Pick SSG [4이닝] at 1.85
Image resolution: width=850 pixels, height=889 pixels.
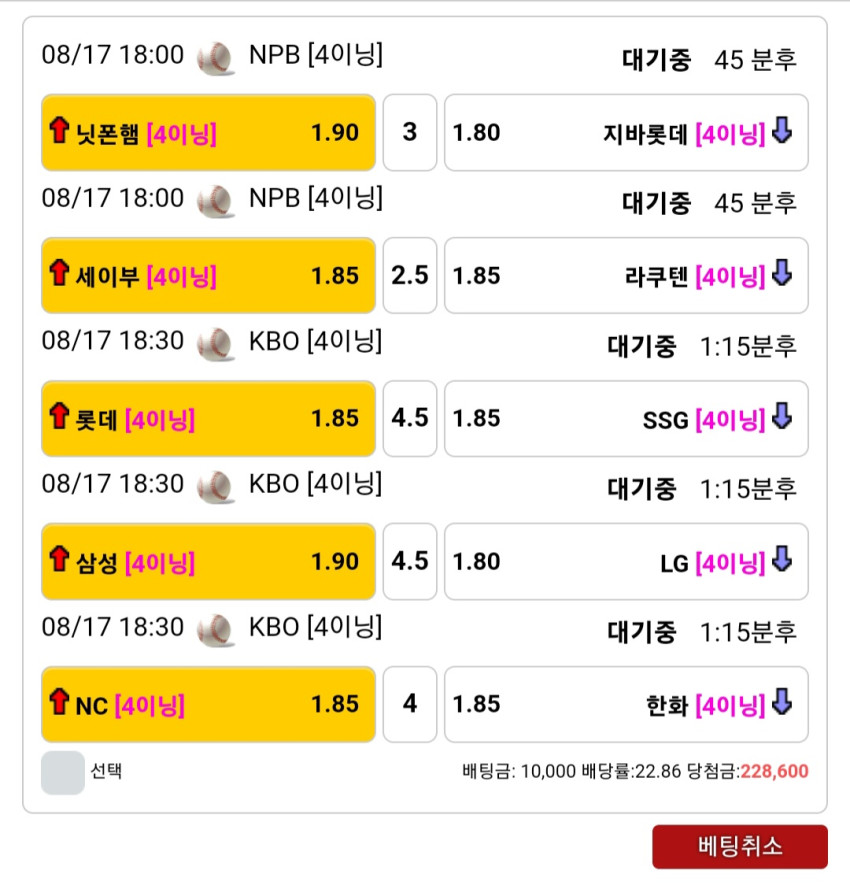click(626, 418)
